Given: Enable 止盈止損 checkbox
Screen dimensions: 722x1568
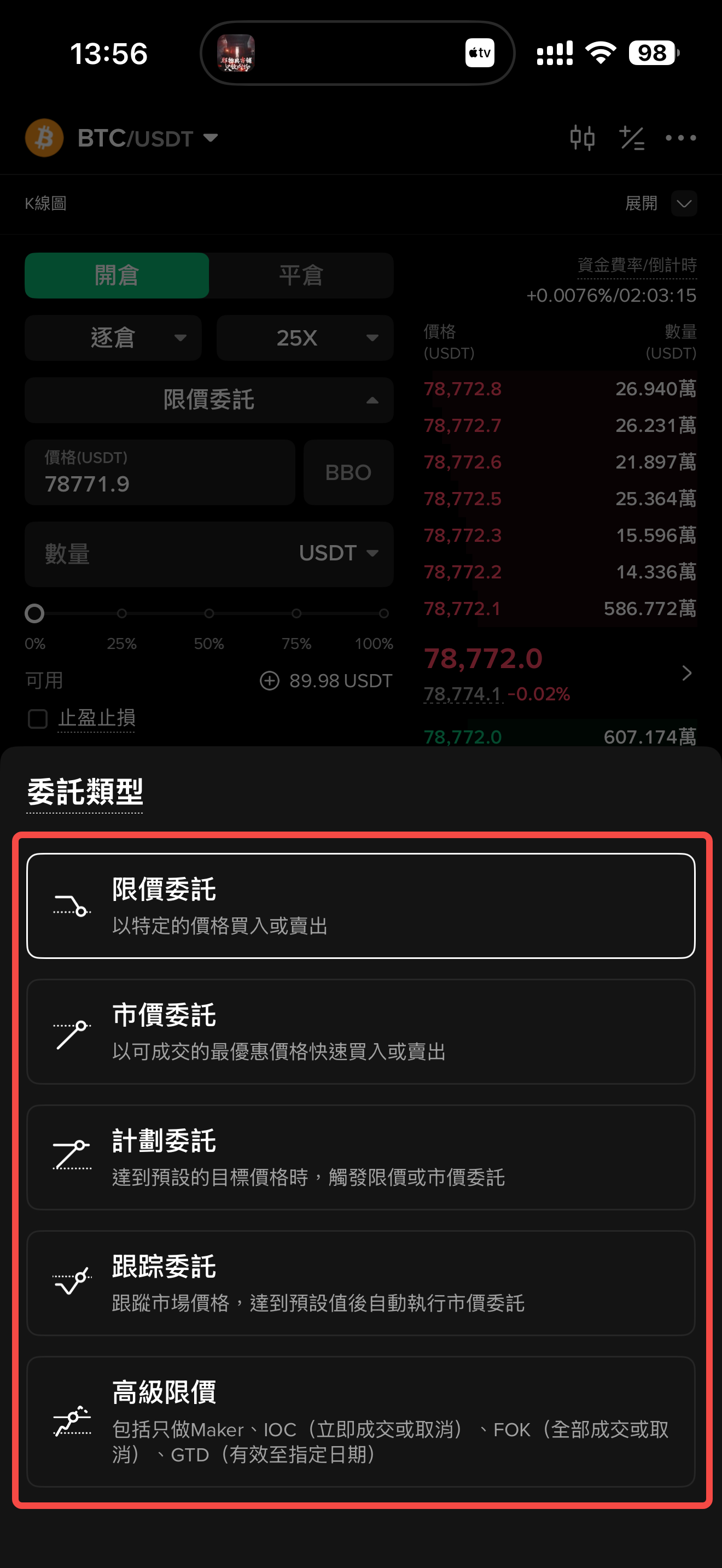Looking at the screenshot, I should point(38,719).
